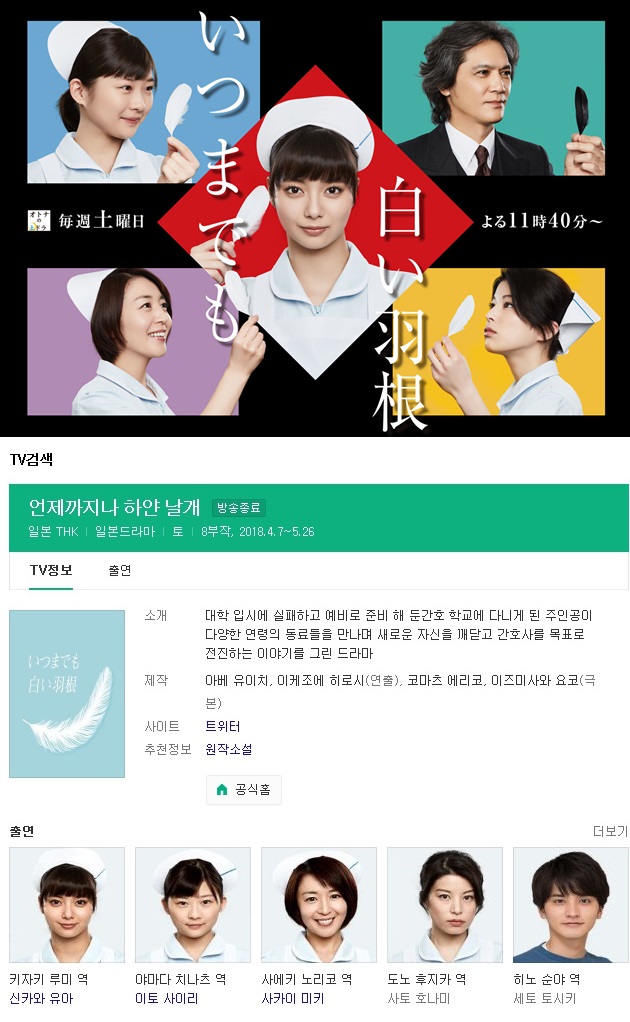Open the 원작소설 recommendation link
The height and width of the screenshot is (1022, 630).
pos(229,750)
